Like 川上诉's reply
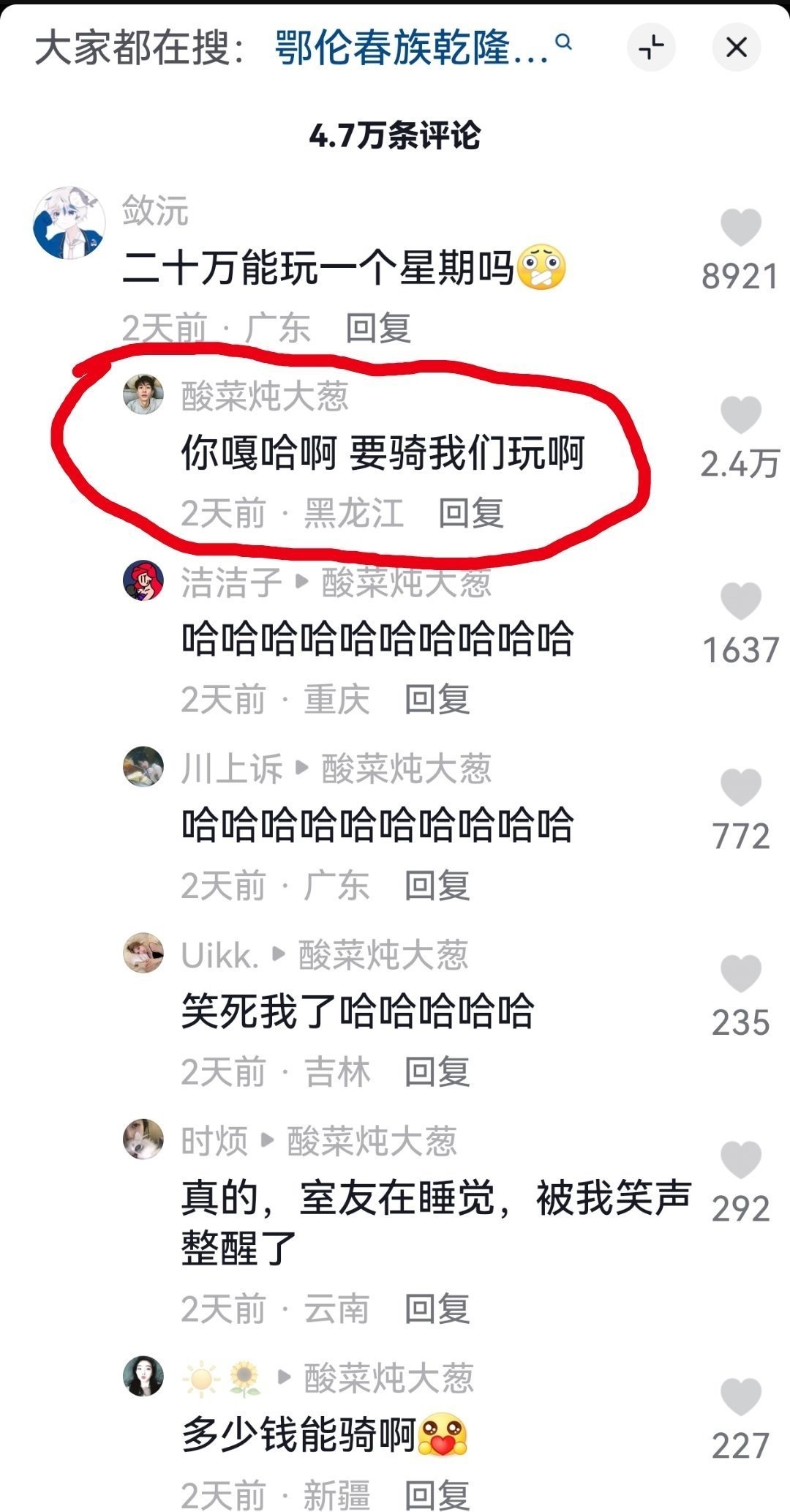The image size is (790, 1512). [740, 787]
